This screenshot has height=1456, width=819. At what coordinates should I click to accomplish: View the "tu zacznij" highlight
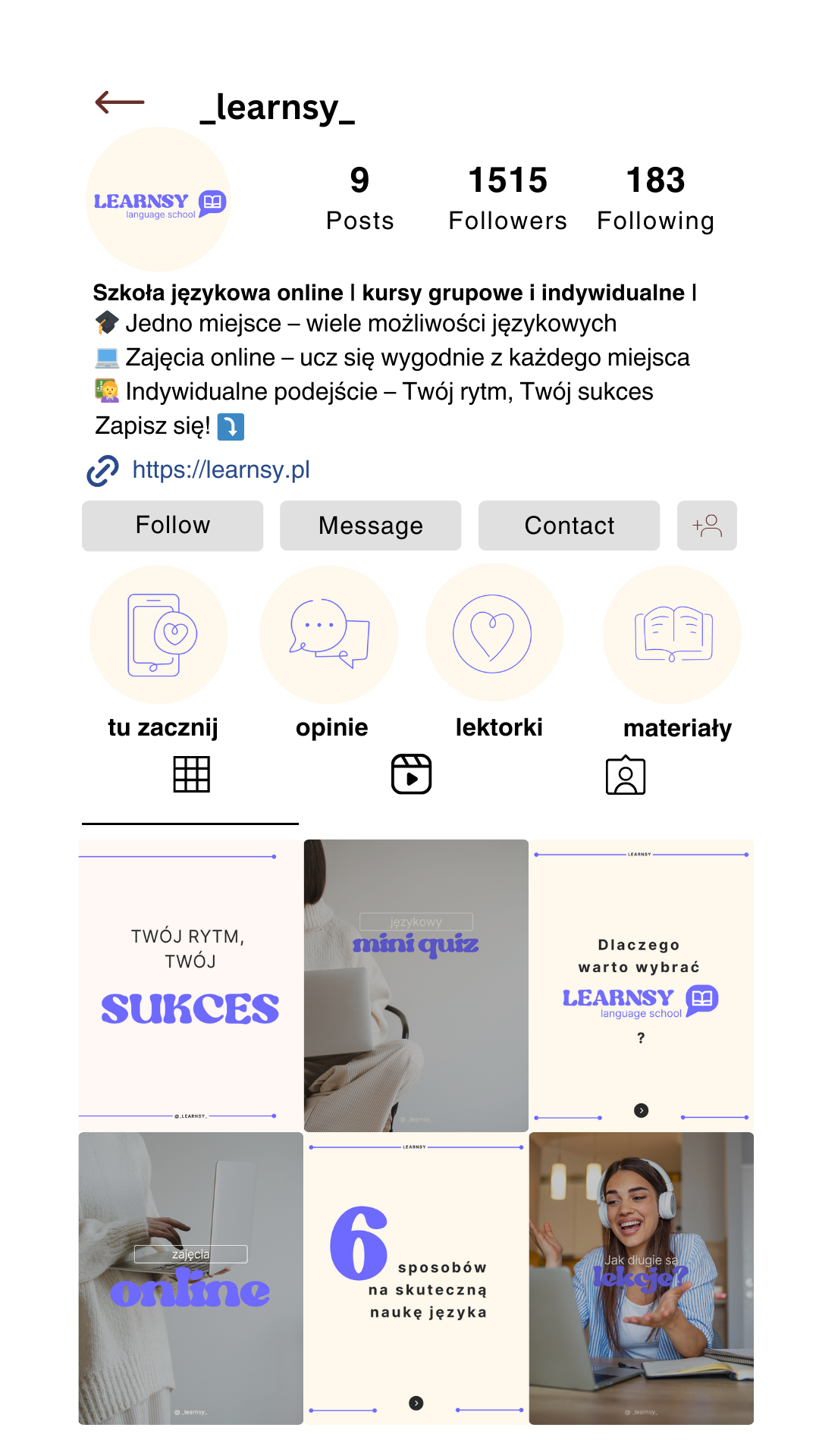(158, 635)
